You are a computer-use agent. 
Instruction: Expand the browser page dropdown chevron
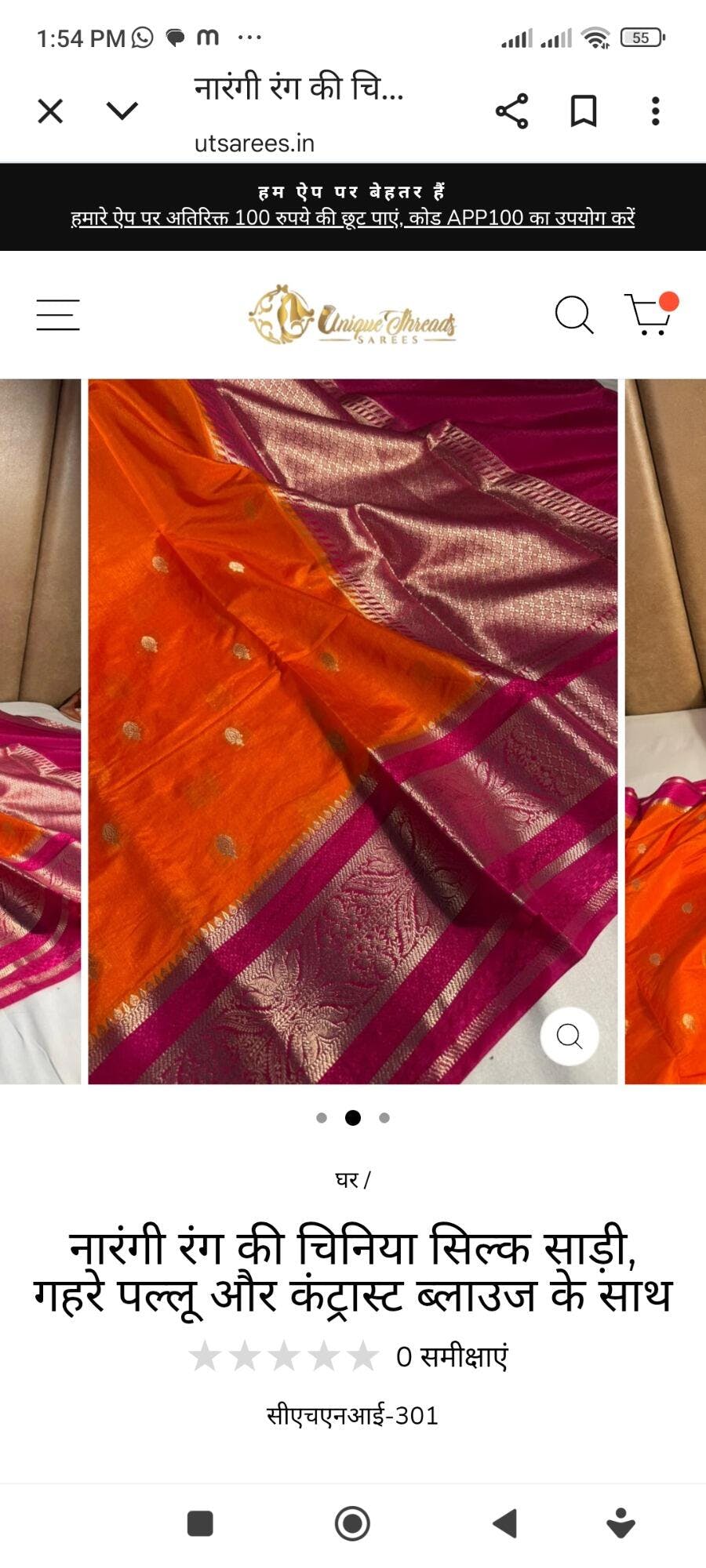coord(122,111)
